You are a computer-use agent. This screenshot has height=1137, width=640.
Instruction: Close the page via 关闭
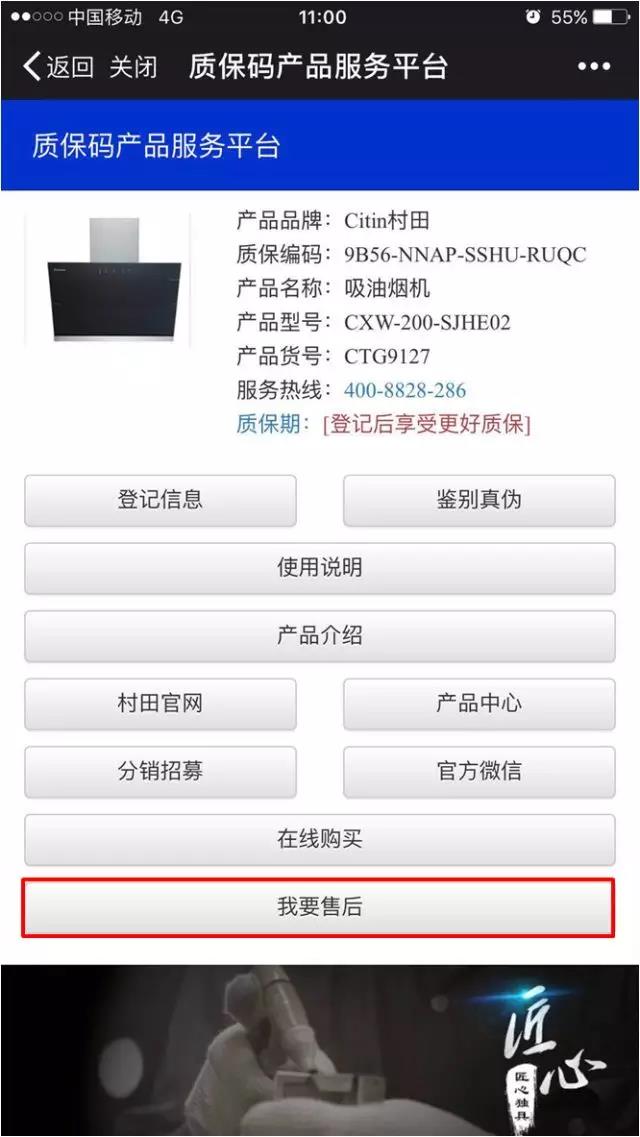point(133,67)
